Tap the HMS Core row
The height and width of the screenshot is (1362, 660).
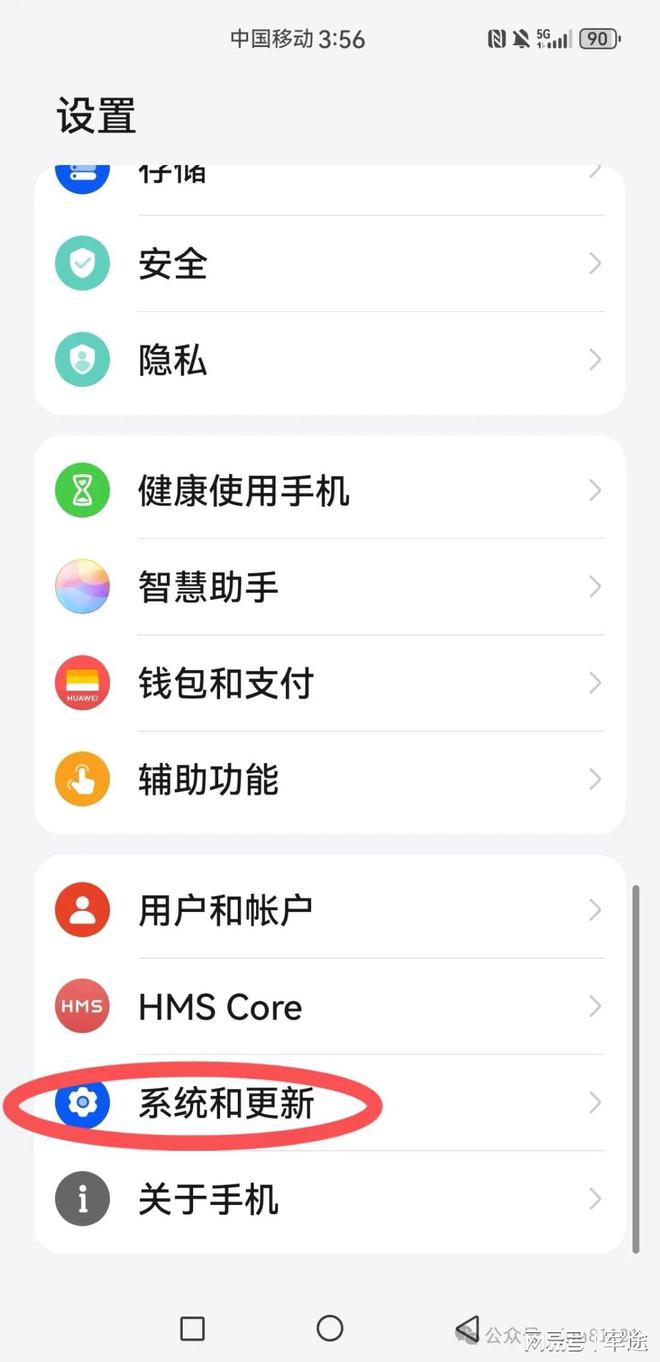pyautogui.click(x=330, y=1007)
